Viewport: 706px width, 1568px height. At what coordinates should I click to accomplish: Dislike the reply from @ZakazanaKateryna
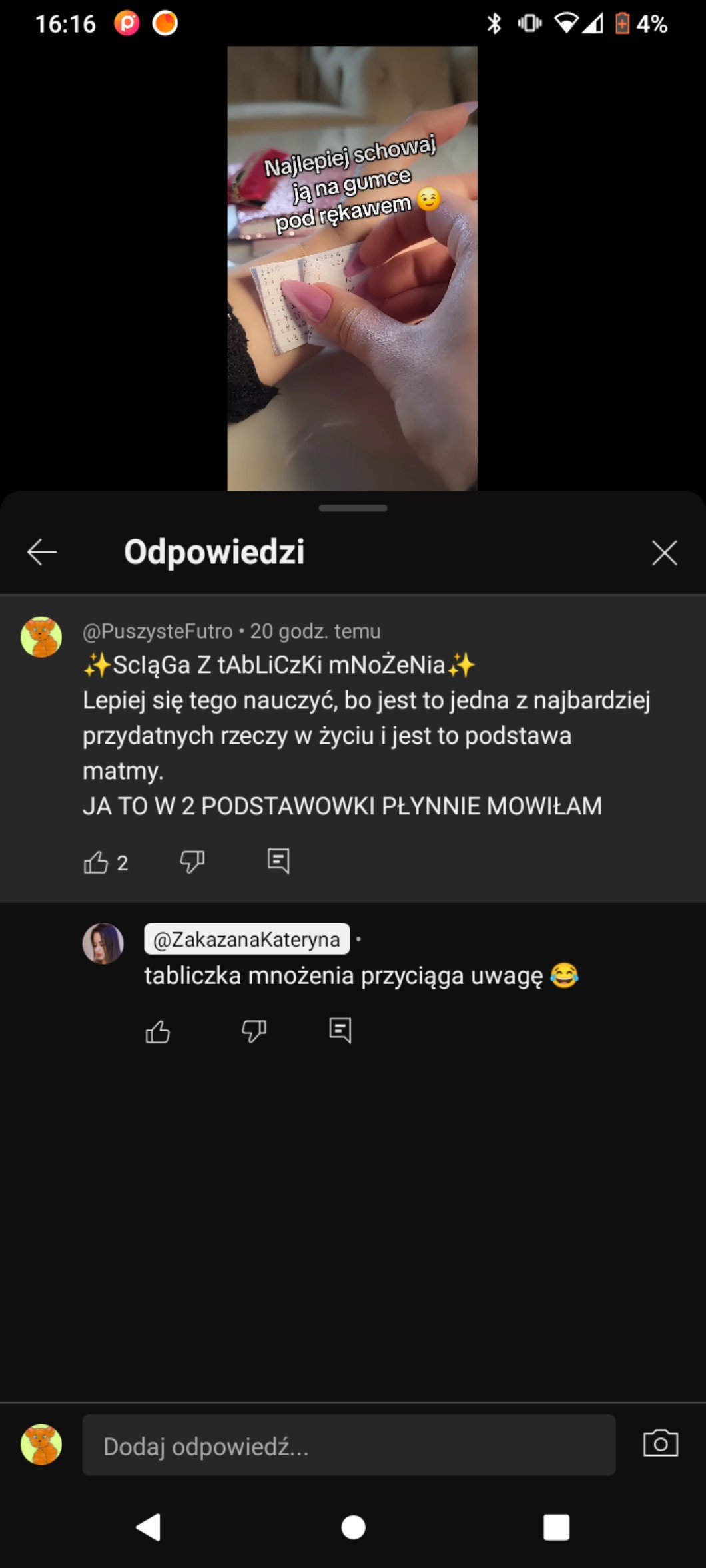(x=254, y=1031)
